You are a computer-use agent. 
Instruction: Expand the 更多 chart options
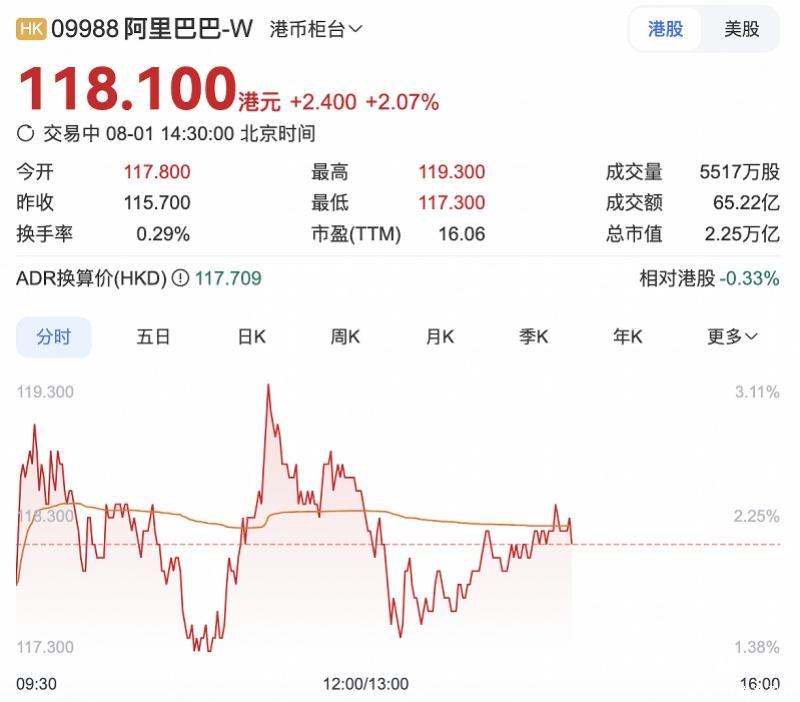[x=732, y=337]
